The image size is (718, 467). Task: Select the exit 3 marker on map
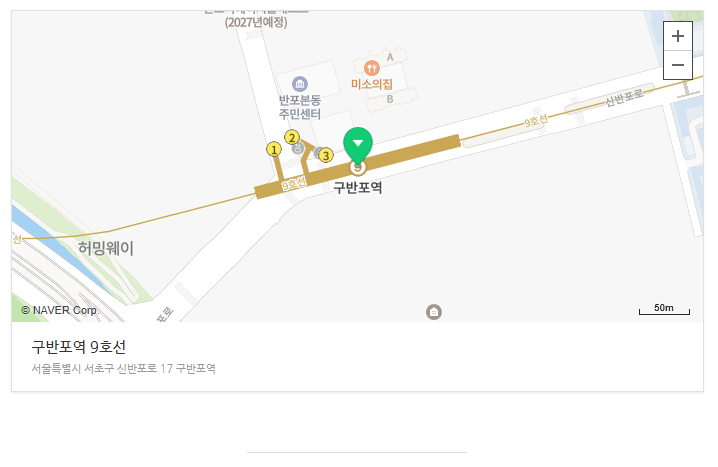pyautogui.click(x=325, y=155)
